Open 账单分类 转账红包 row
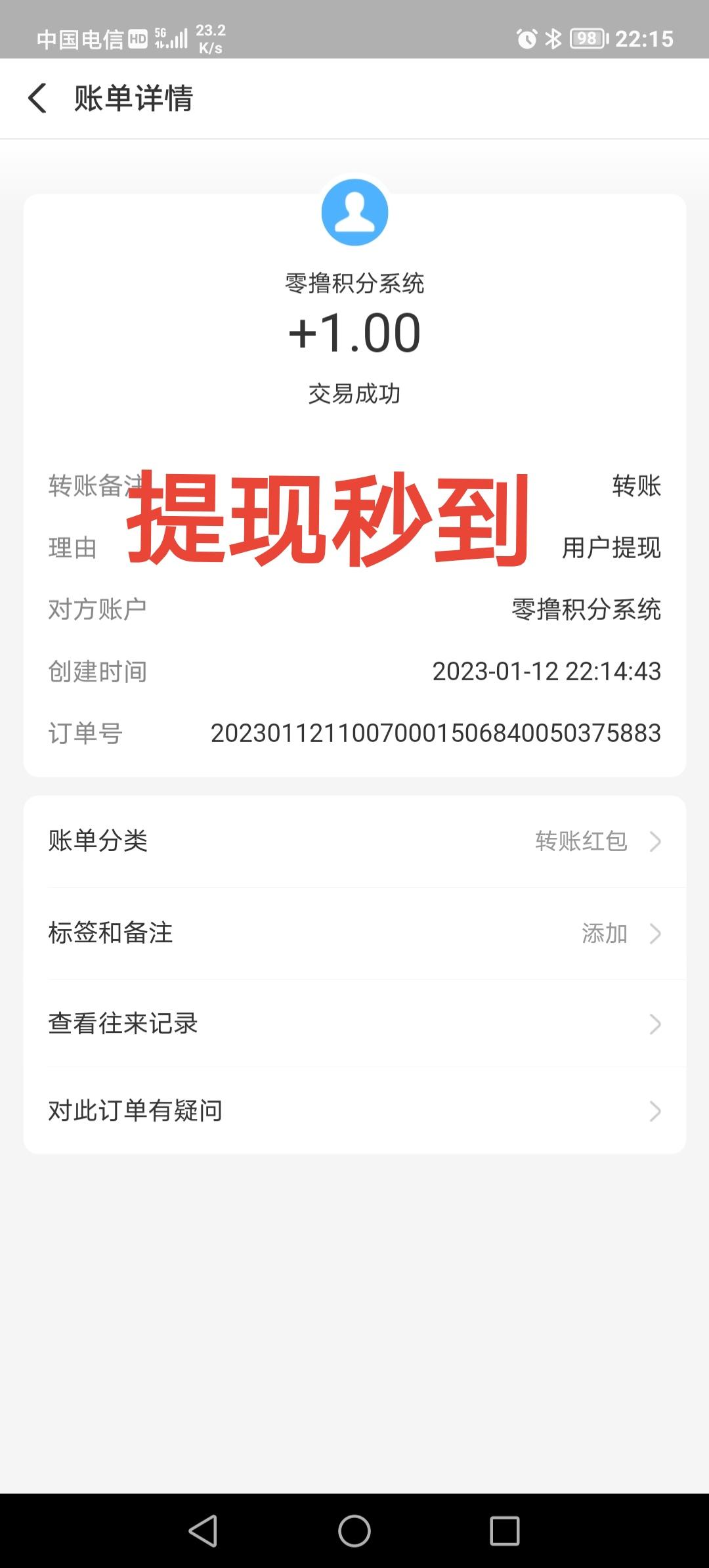 (x=354, y=841)
